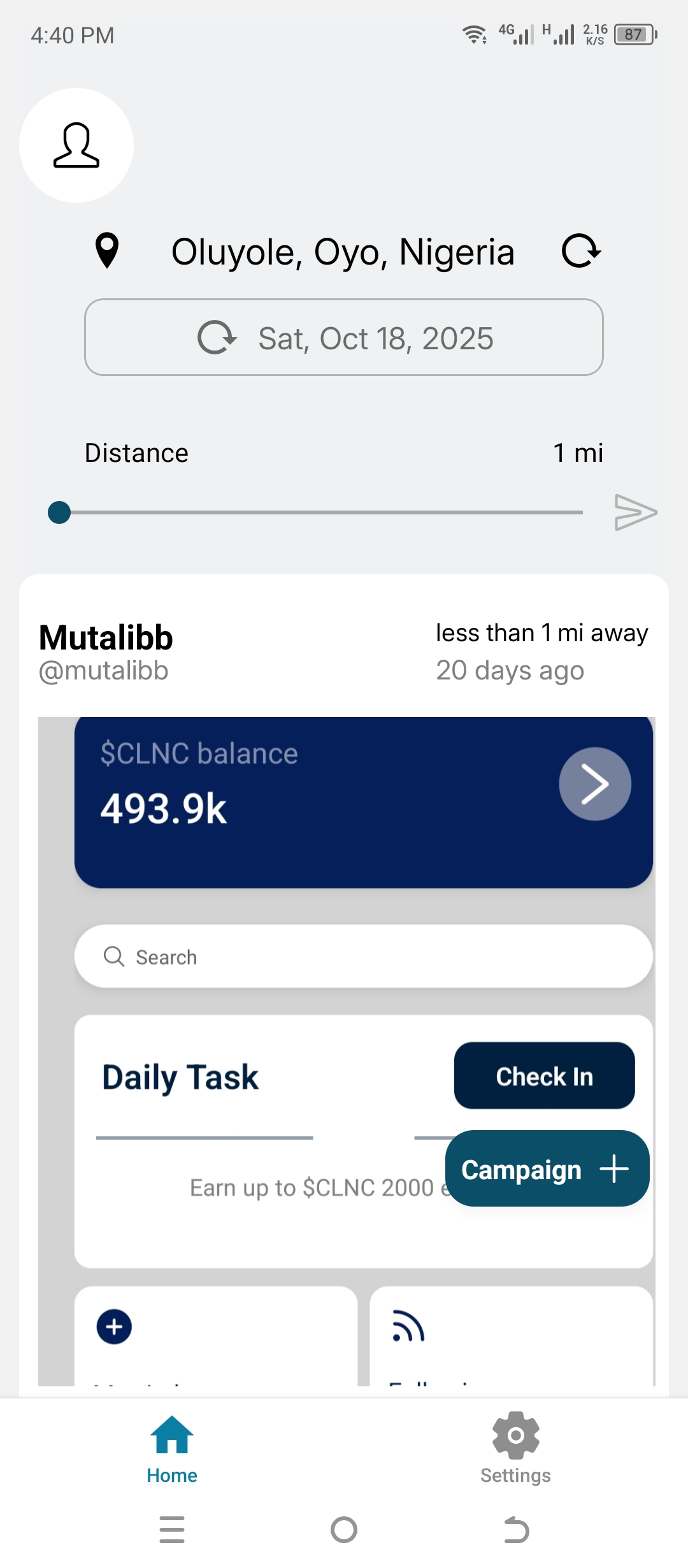Go back with system back button

[x=516, y=1530]
